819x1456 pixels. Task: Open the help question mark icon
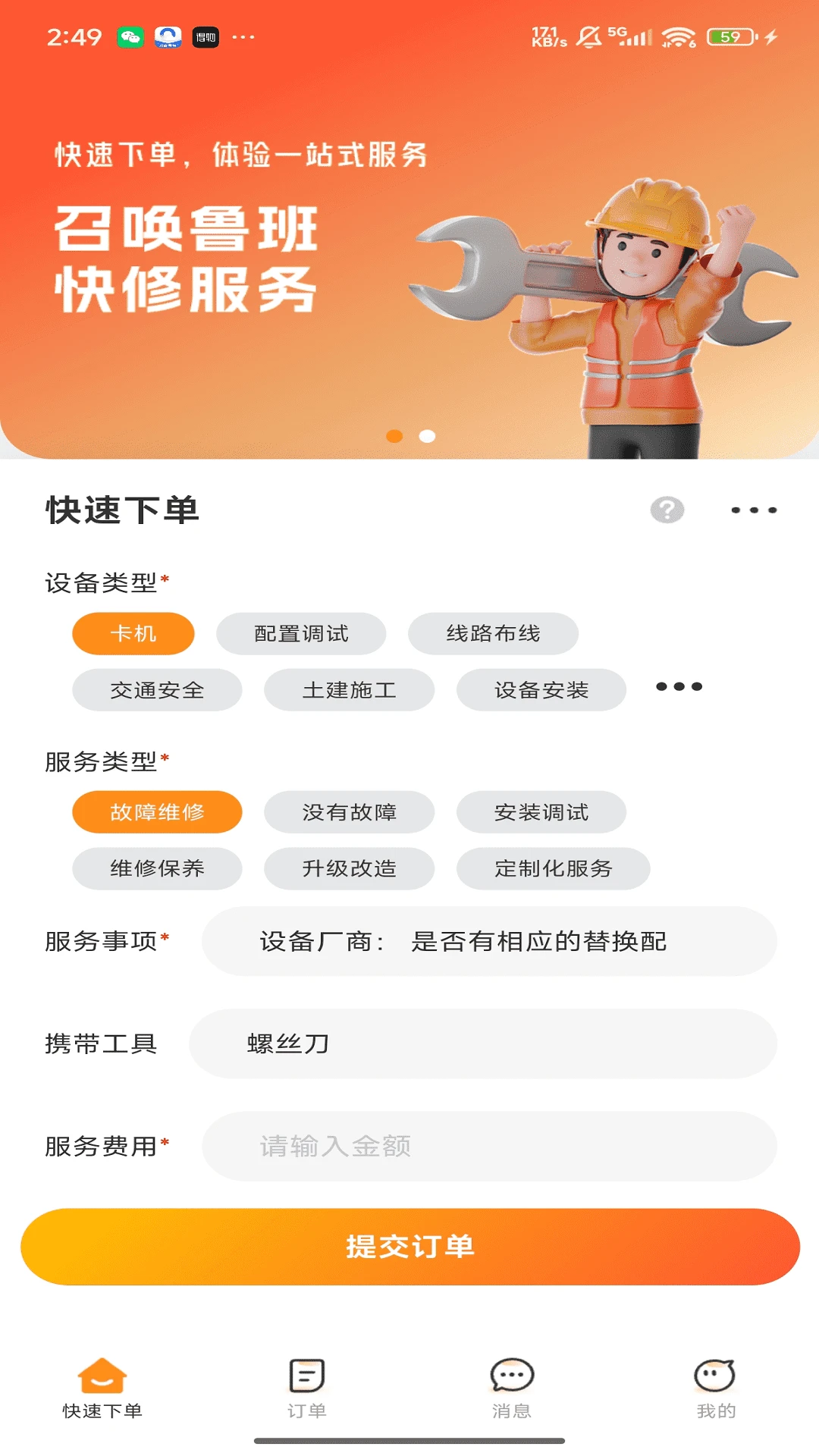[x=667, y=510]
